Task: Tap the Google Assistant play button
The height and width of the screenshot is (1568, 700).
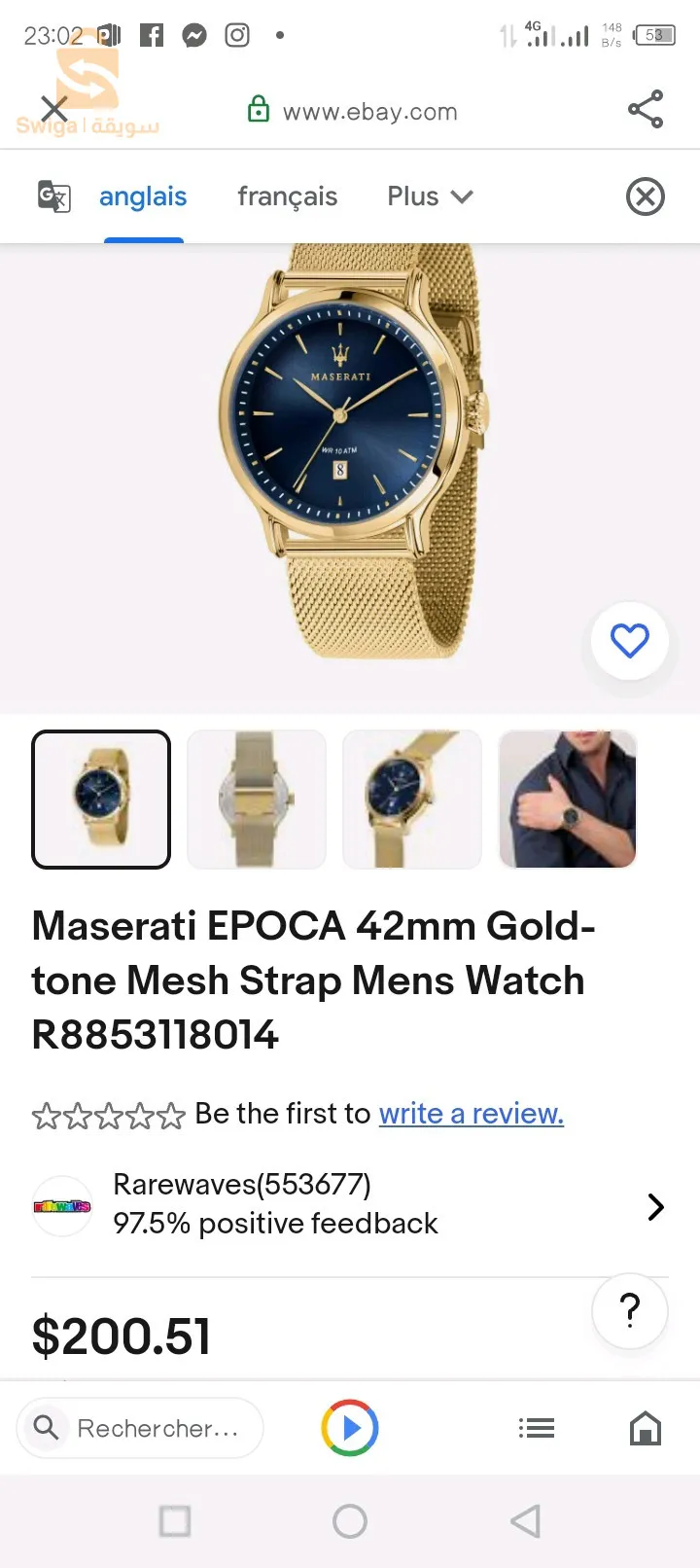Action: [350, 1428]
